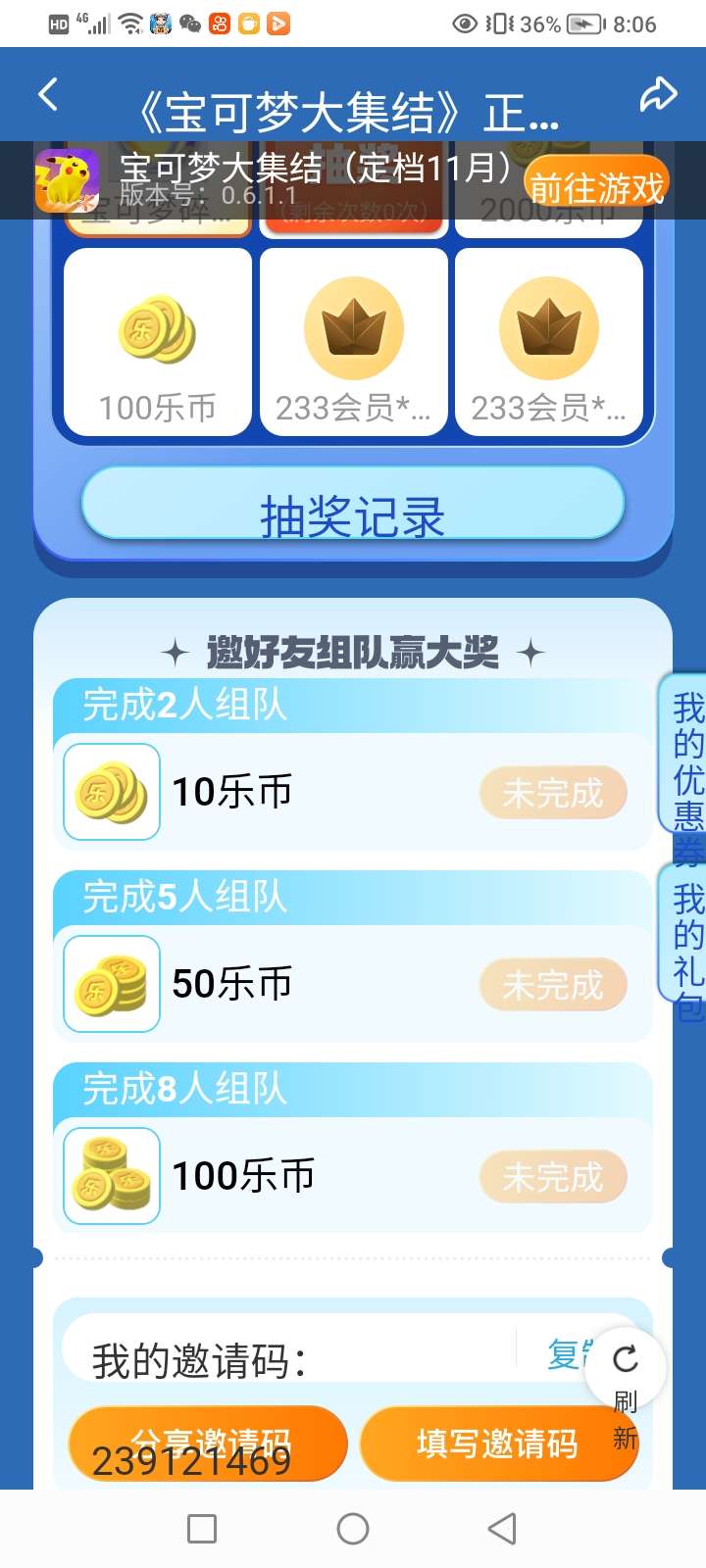This screenshot has height=1568, width=706.
Task: Share this event page
Action: coord(658,95)
